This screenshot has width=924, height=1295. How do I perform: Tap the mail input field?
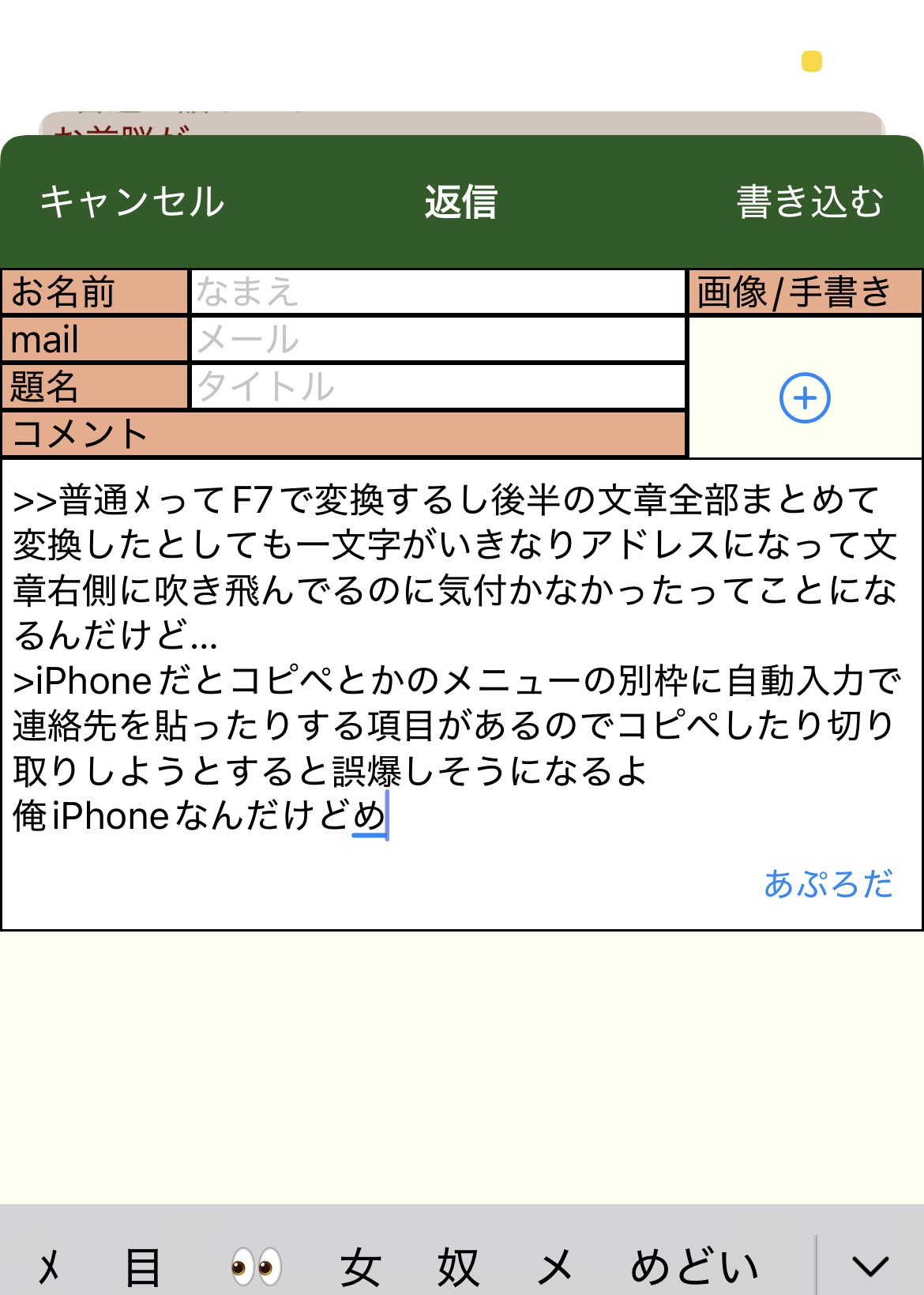click(437, 340)
